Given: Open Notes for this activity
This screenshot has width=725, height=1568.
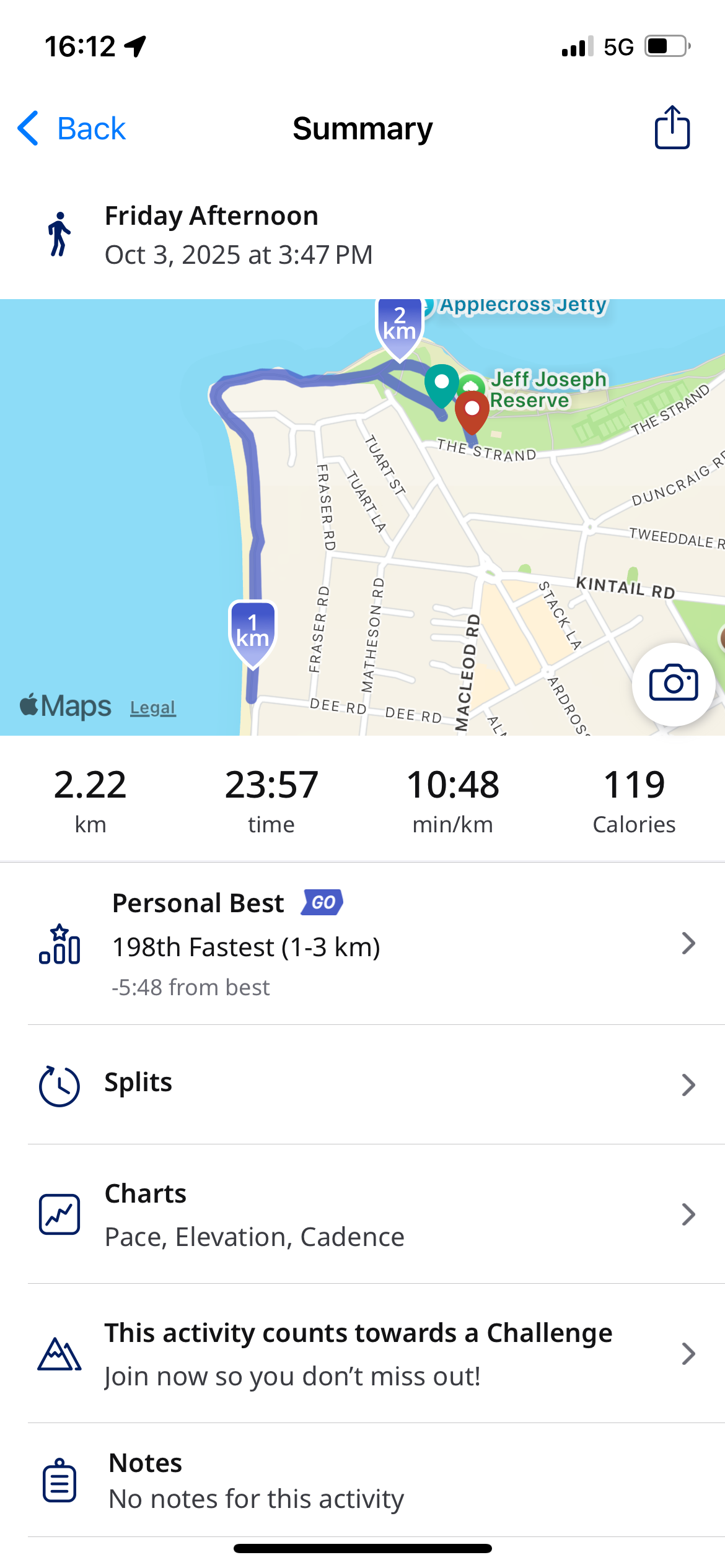Looking at the screenshot, I should (x=372, y=1480).
